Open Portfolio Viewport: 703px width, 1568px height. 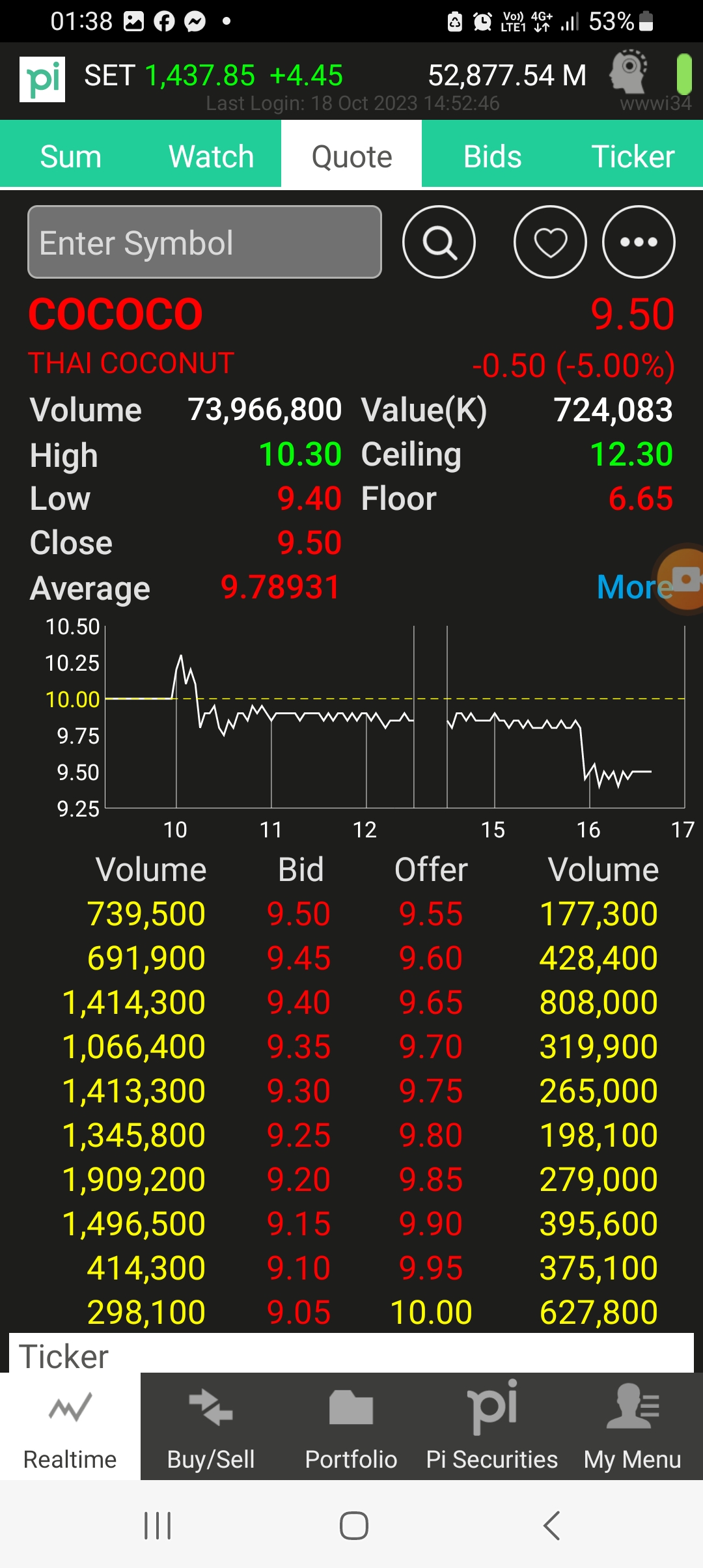pyautogui.click(x=351, y=1427)
